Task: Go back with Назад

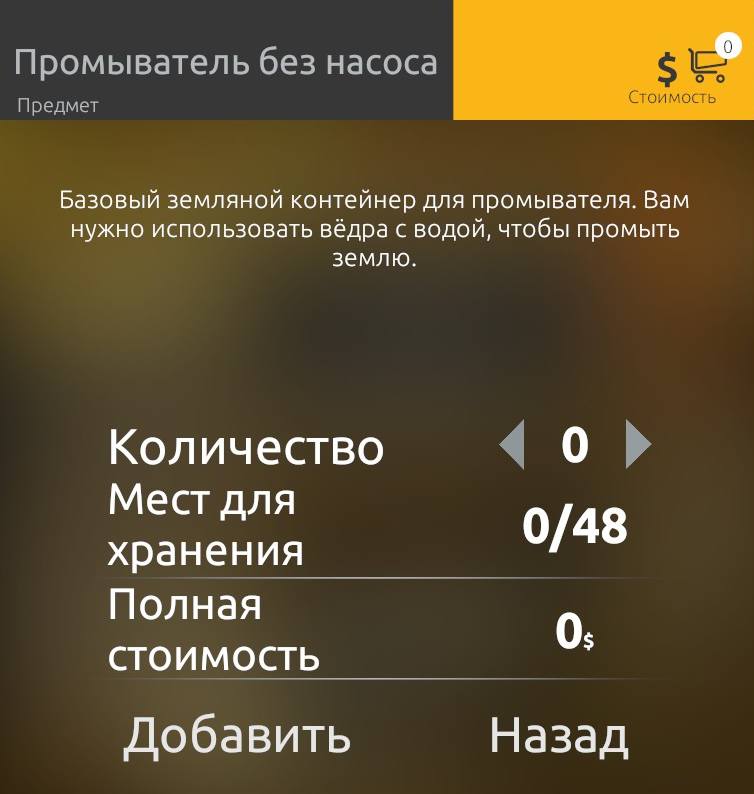Action: point(558,736)
